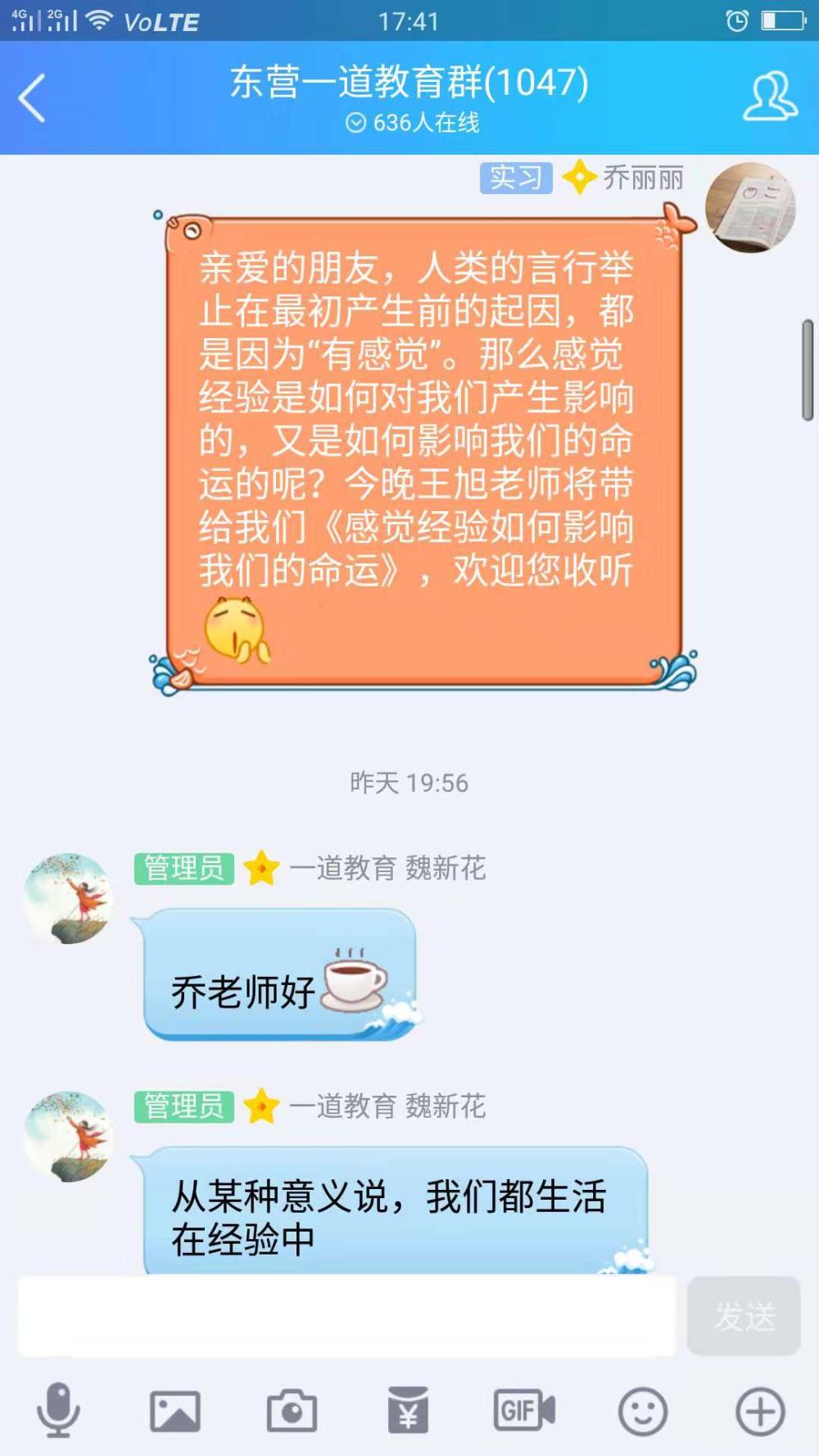The width and height of the screenshot is (819, 1456).
Task: Open the group members icon
Action: (x=770, y=97)
